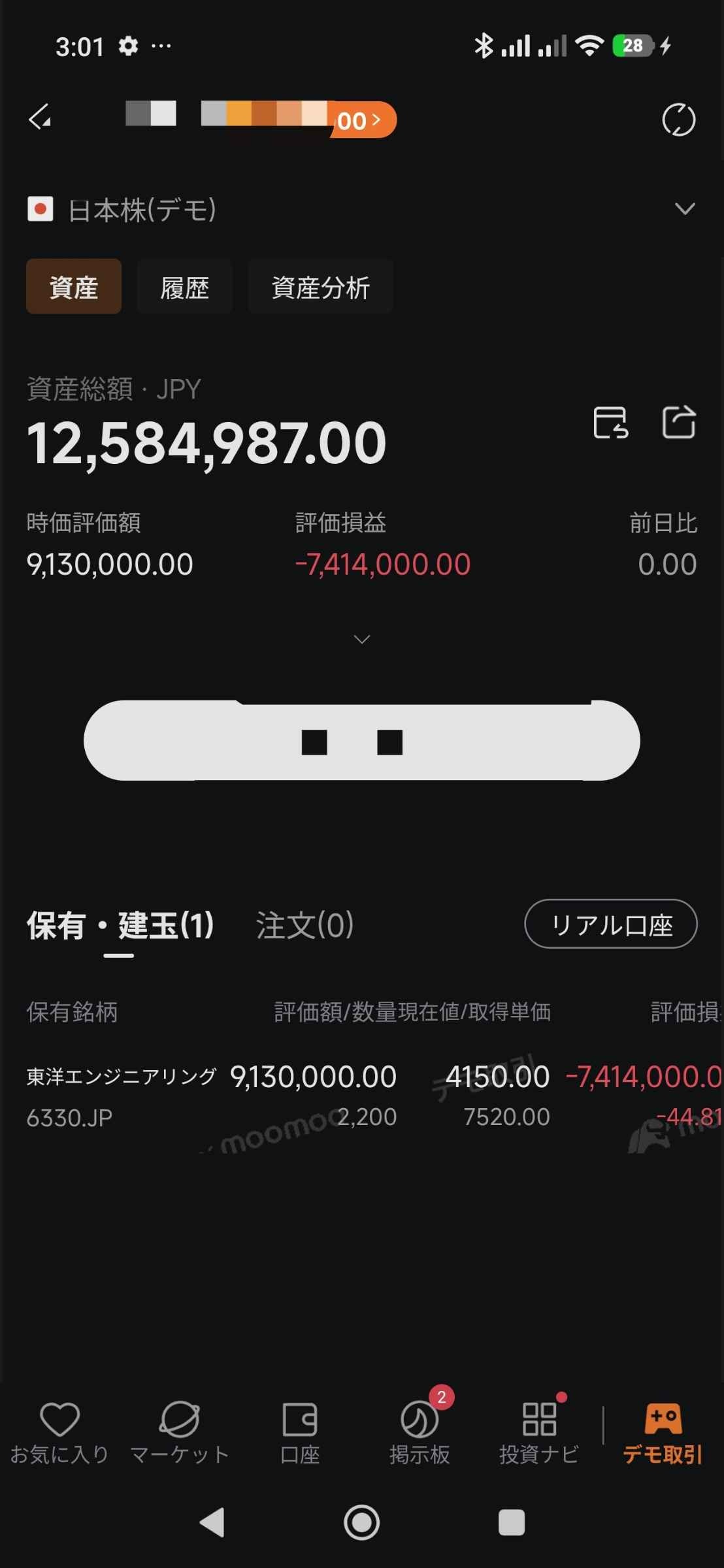Tap the リアル口座 button
Viewport: 724px width, 1568px height.
(x=610, y=924)
